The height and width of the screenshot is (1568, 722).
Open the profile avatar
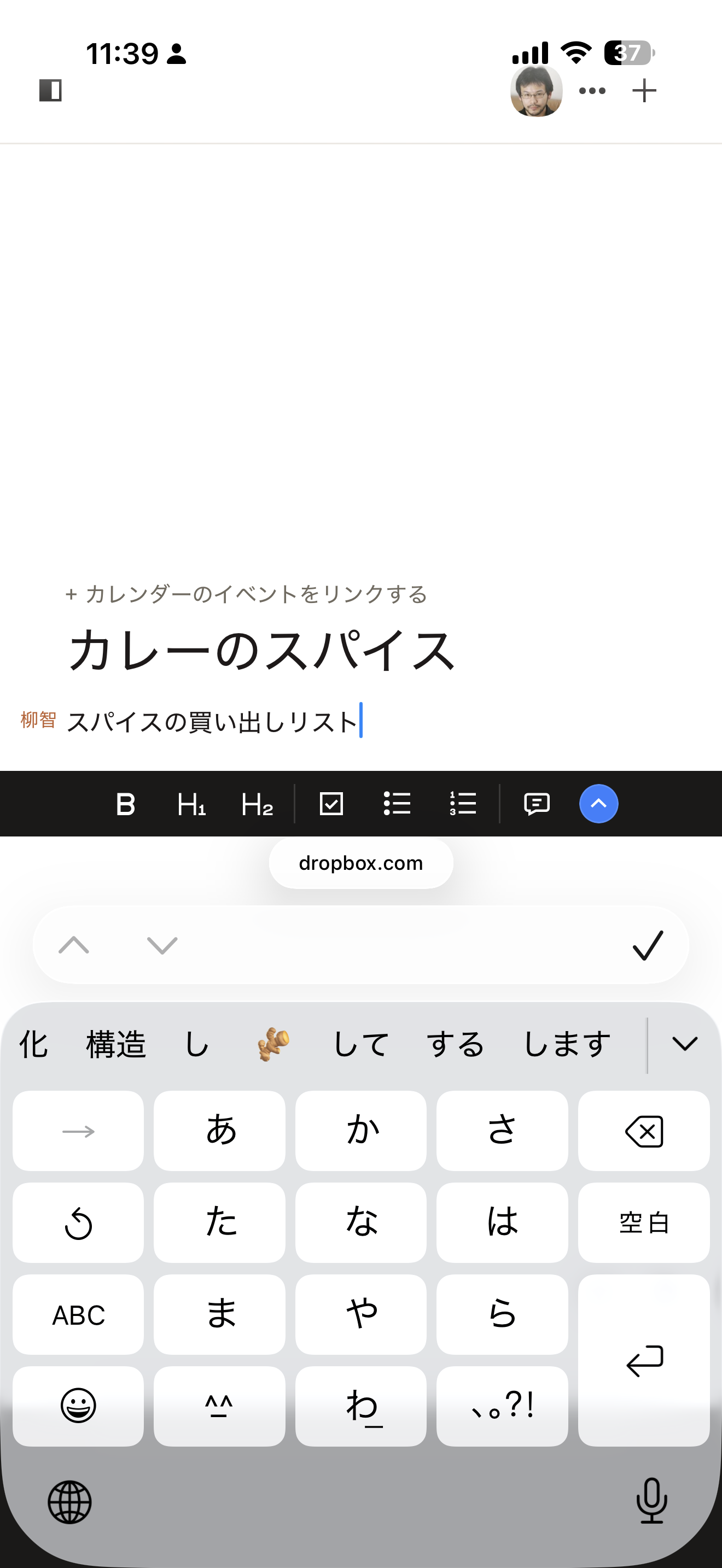tap(535, 91)
